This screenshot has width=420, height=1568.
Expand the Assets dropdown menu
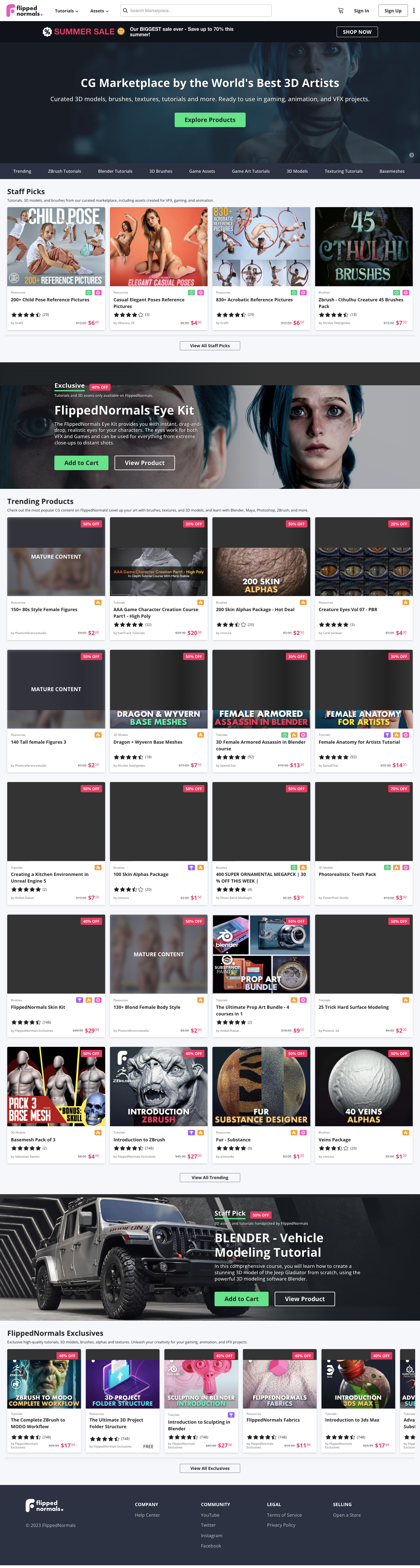click(99, 11)
